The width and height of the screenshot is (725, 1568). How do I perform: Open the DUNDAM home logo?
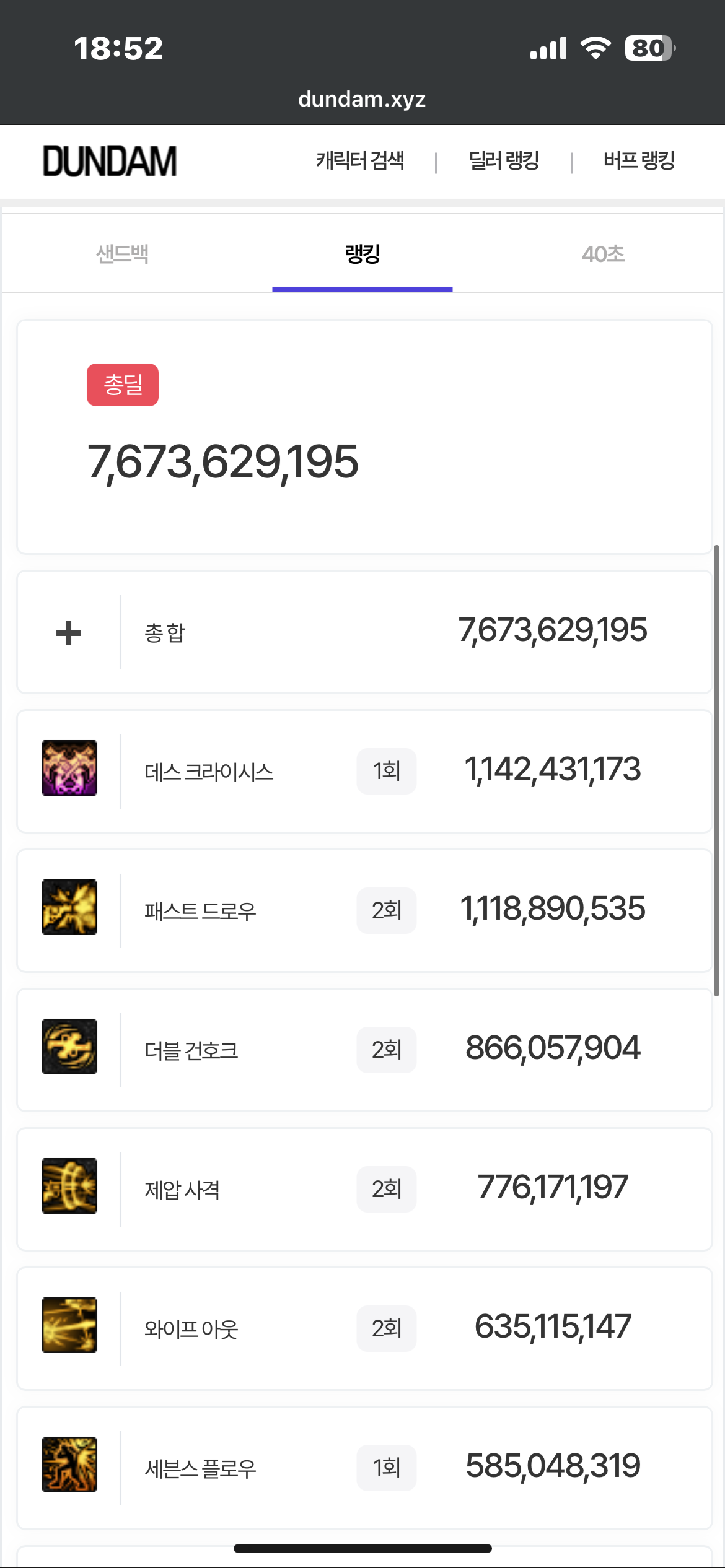[110, 162]
